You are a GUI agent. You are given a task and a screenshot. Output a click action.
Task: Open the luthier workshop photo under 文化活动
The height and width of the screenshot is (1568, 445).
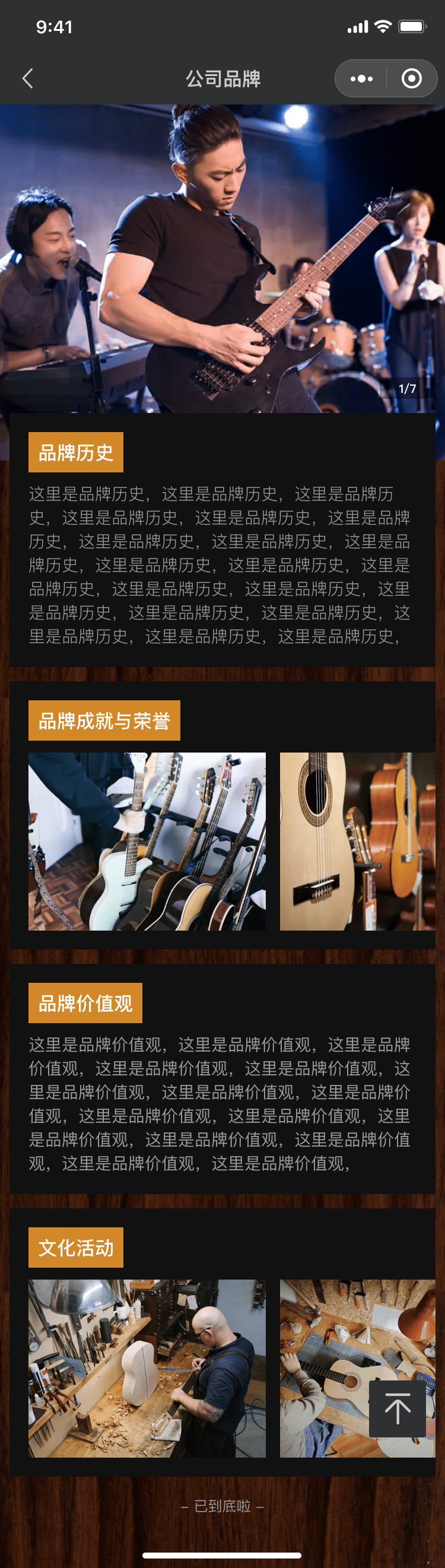147,1368
